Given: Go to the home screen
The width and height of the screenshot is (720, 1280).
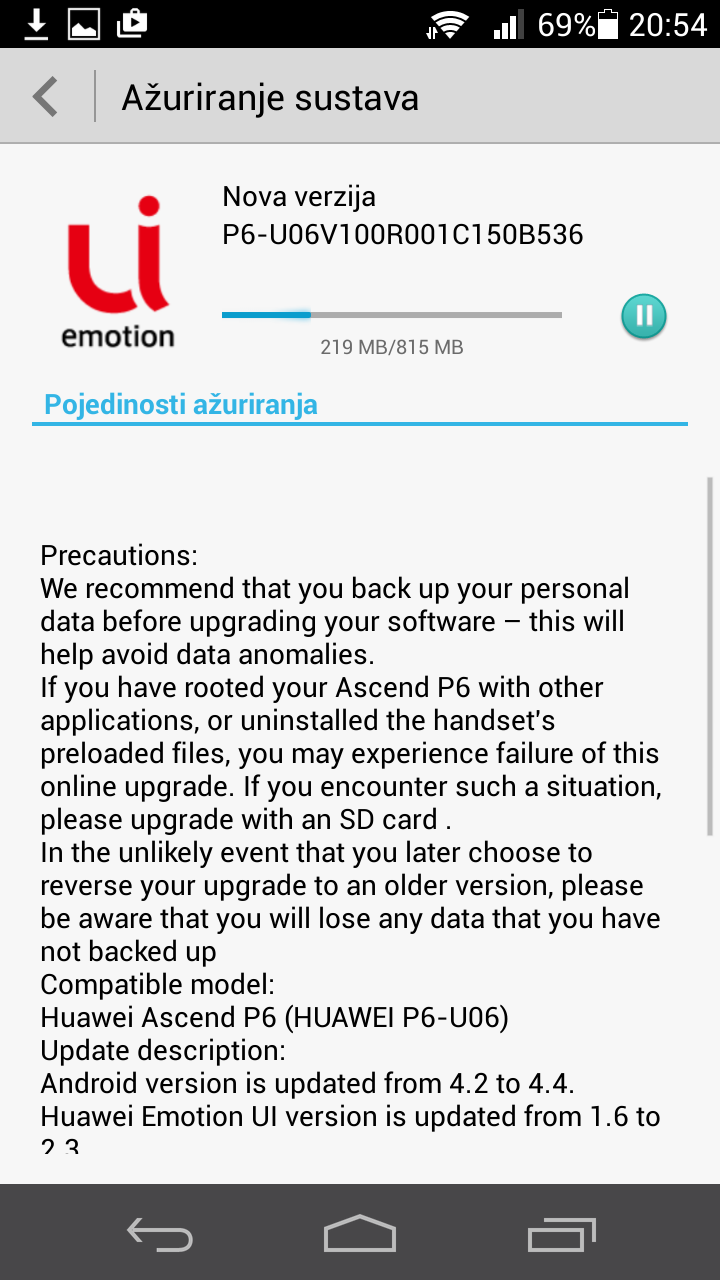Looking at the screenshot, I should coord(360,1234).
